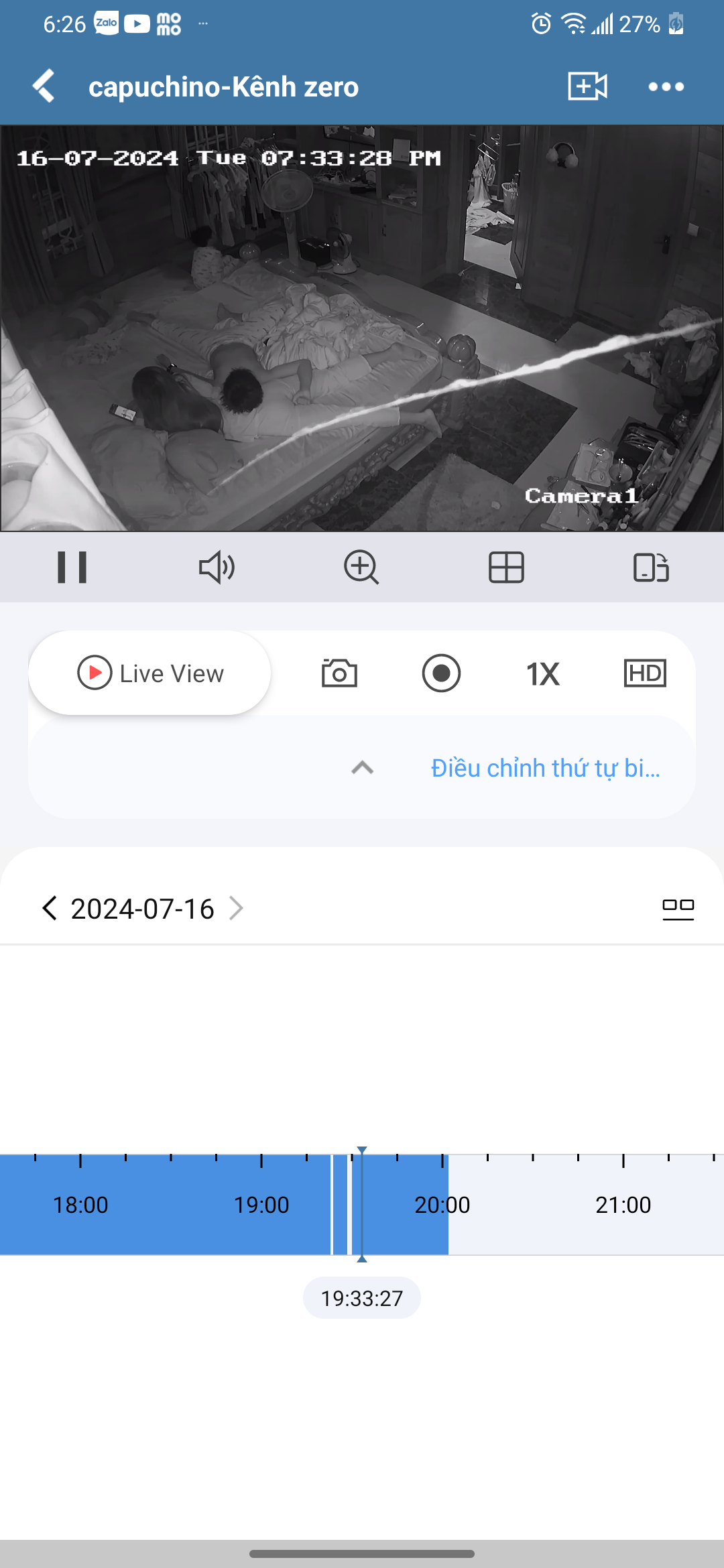Capture a snapshot of the video
This screenshot has width=724, height=1568.
tap(339, 673)
